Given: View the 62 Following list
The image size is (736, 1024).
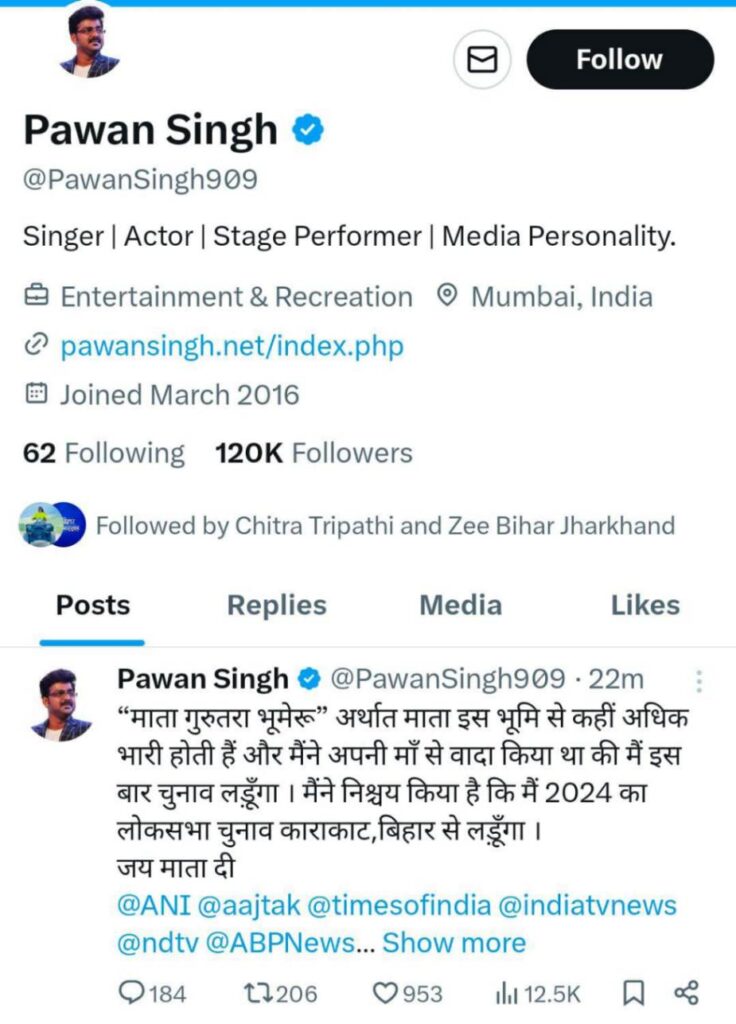Looking at the screenshot, I should [104, 453].
